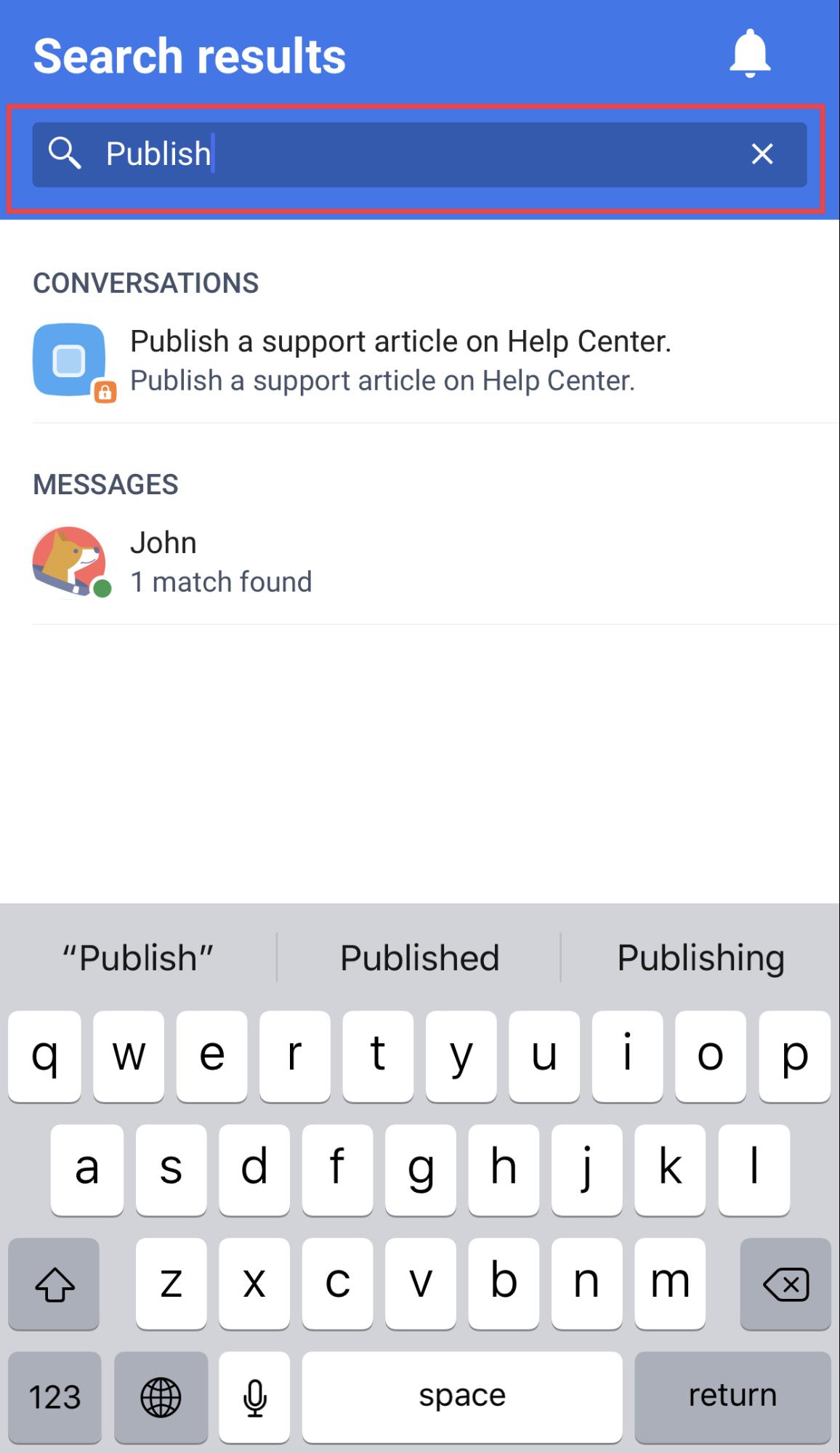Choose the "Publishing" keyboard suggestion

click(x=700, y=957)
